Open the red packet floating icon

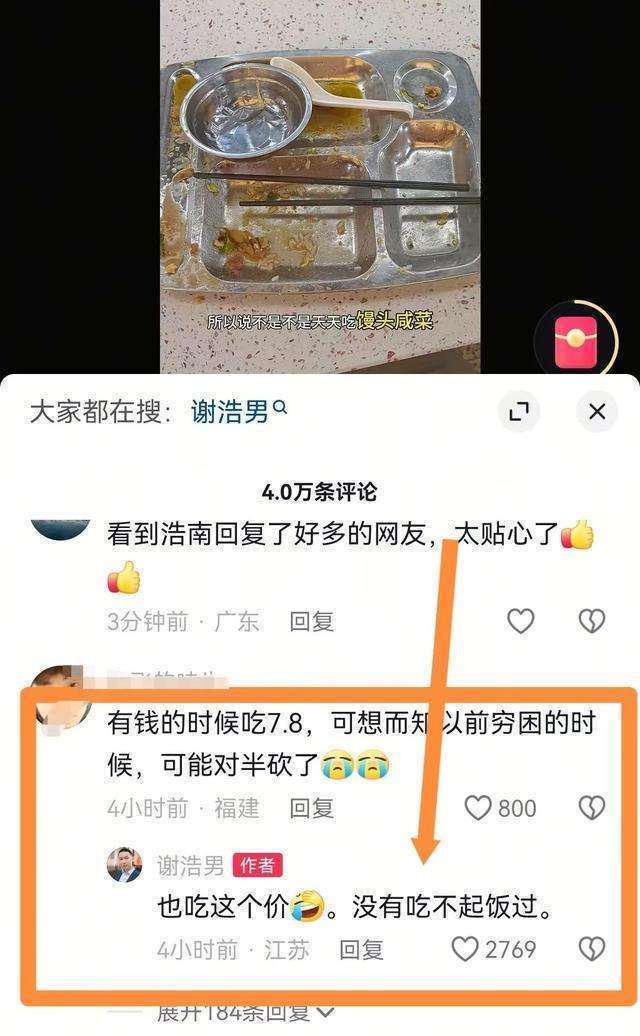pyautogui.click(x=575, y=341)
